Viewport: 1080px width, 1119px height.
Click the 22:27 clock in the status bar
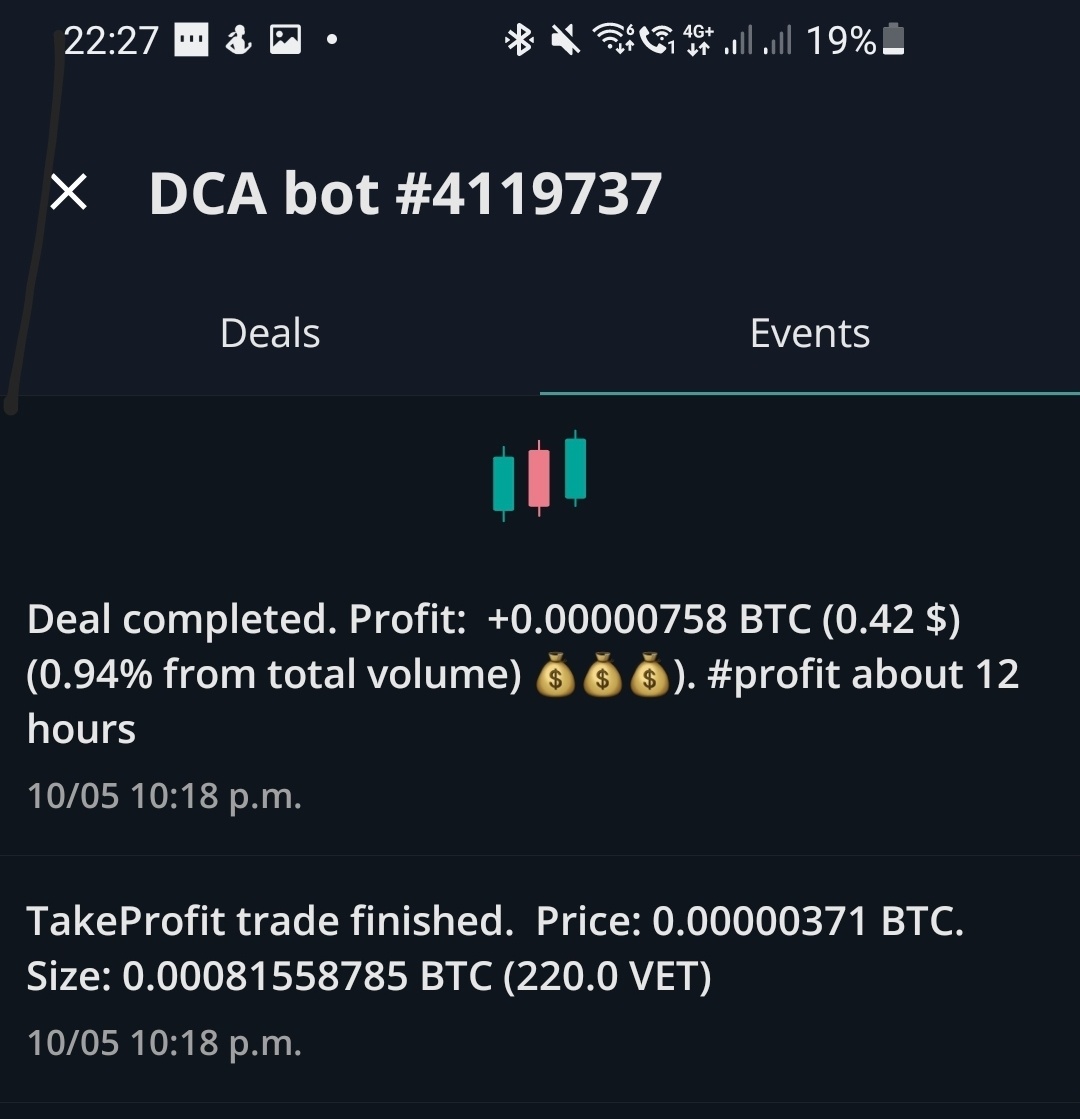(x=112, y=40)
